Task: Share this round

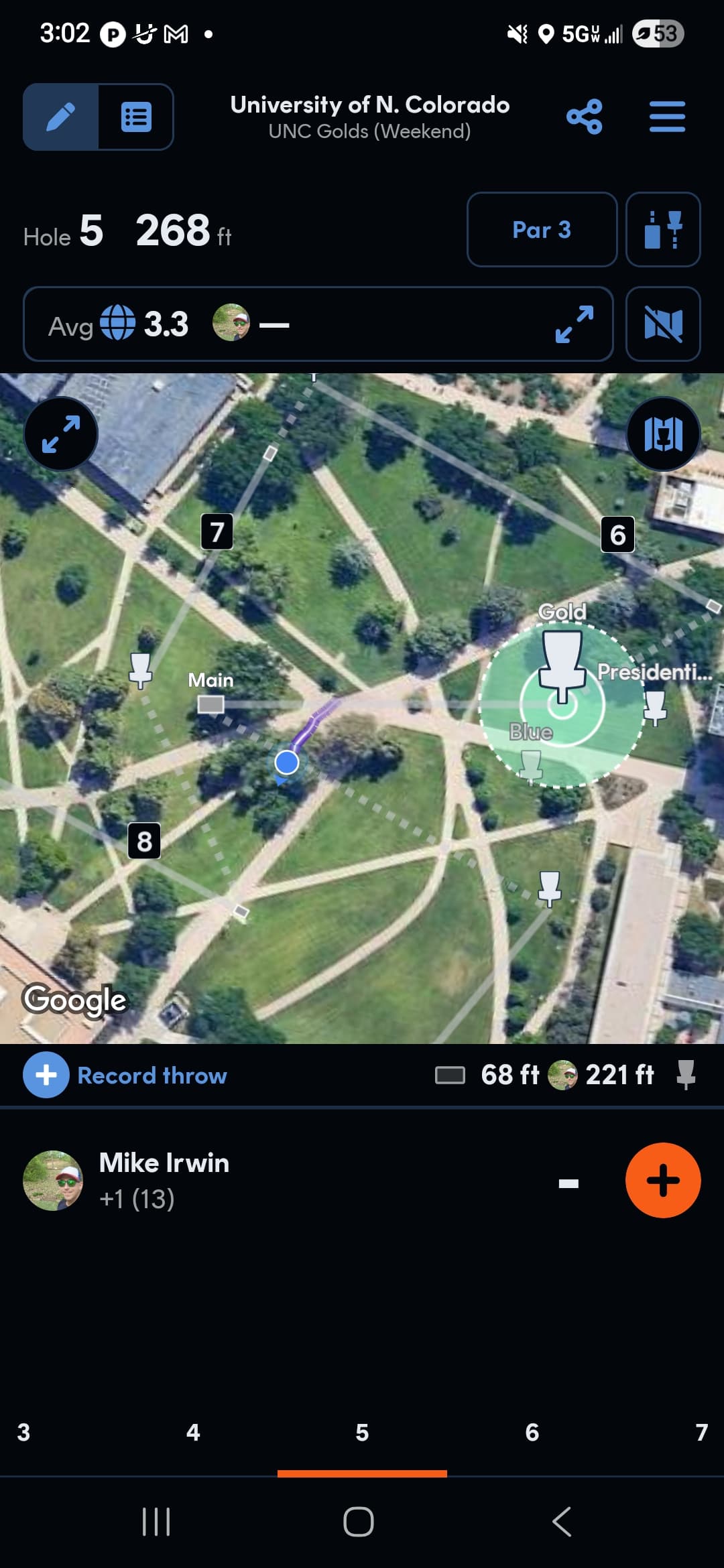Action: pyautogui.click(x=584, y=117)
